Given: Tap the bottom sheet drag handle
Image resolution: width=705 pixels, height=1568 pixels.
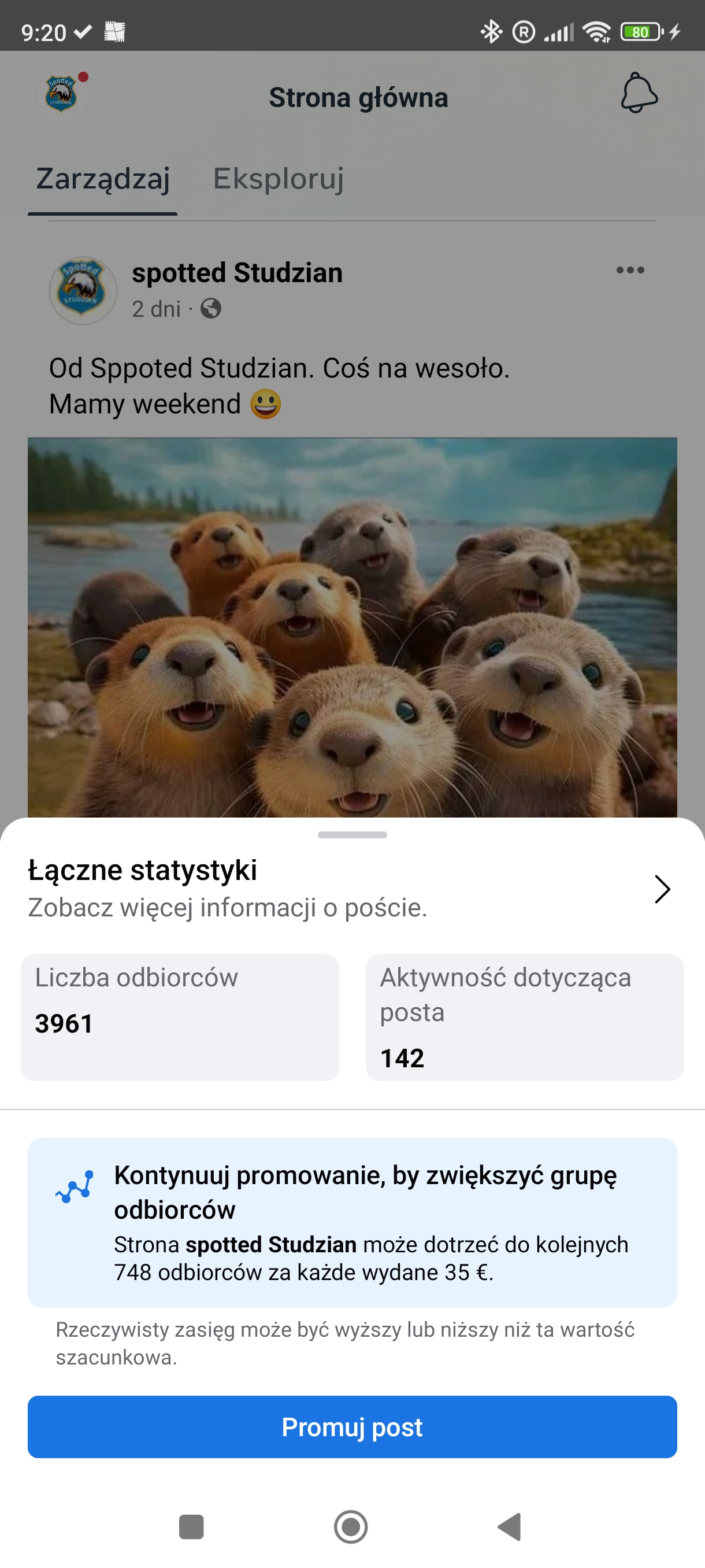Looking at the screenshot, I should [352, 834].
